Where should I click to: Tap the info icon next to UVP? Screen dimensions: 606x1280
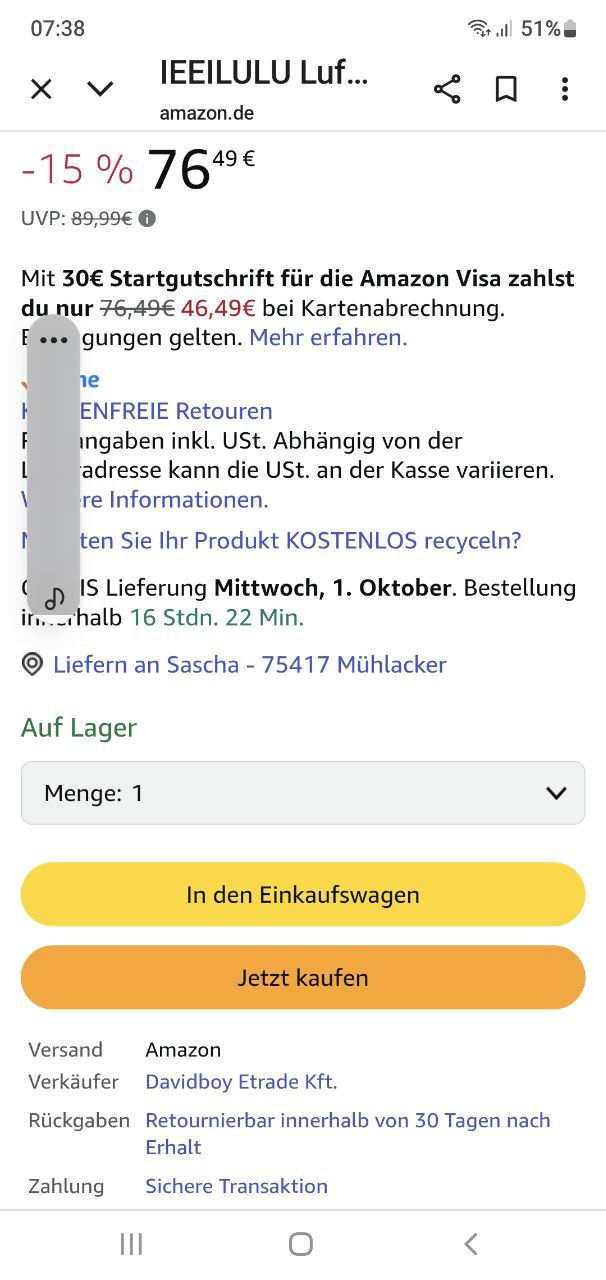(147, 218)
